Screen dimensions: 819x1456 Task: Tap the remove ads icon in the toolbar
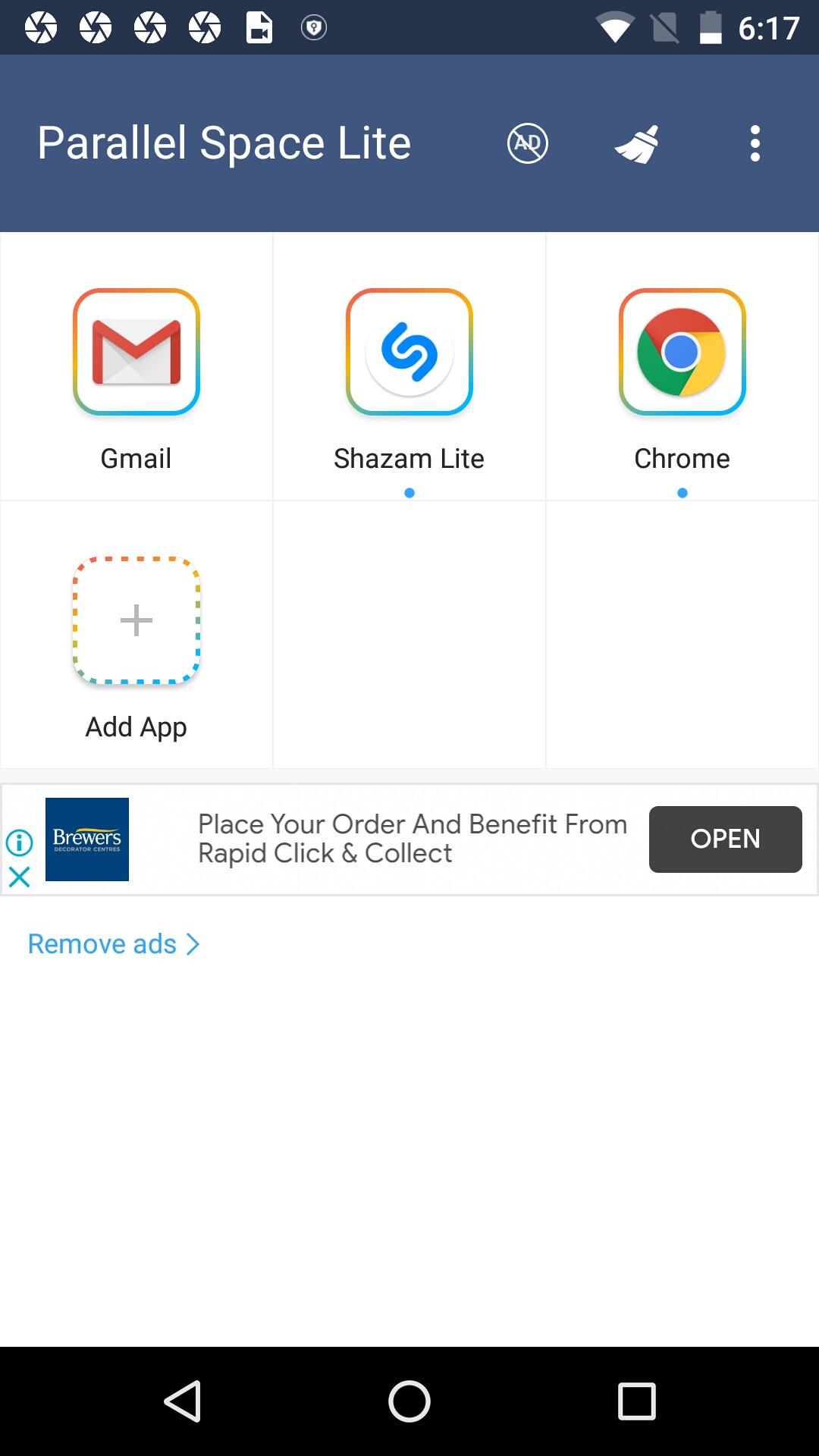pyautogui.click(x=527, y=143)
